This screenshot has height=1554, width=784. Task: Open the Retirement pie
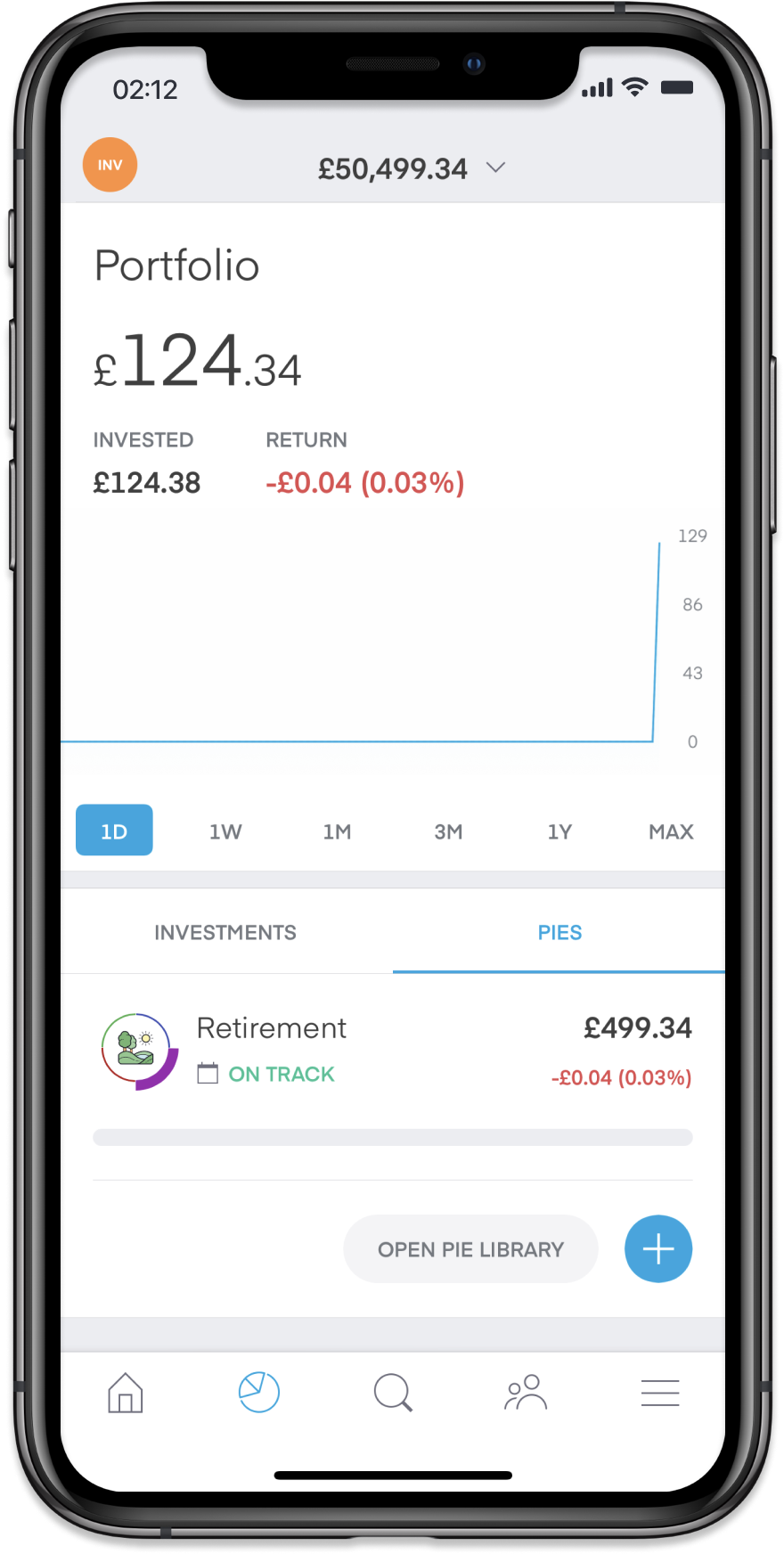393,1052
